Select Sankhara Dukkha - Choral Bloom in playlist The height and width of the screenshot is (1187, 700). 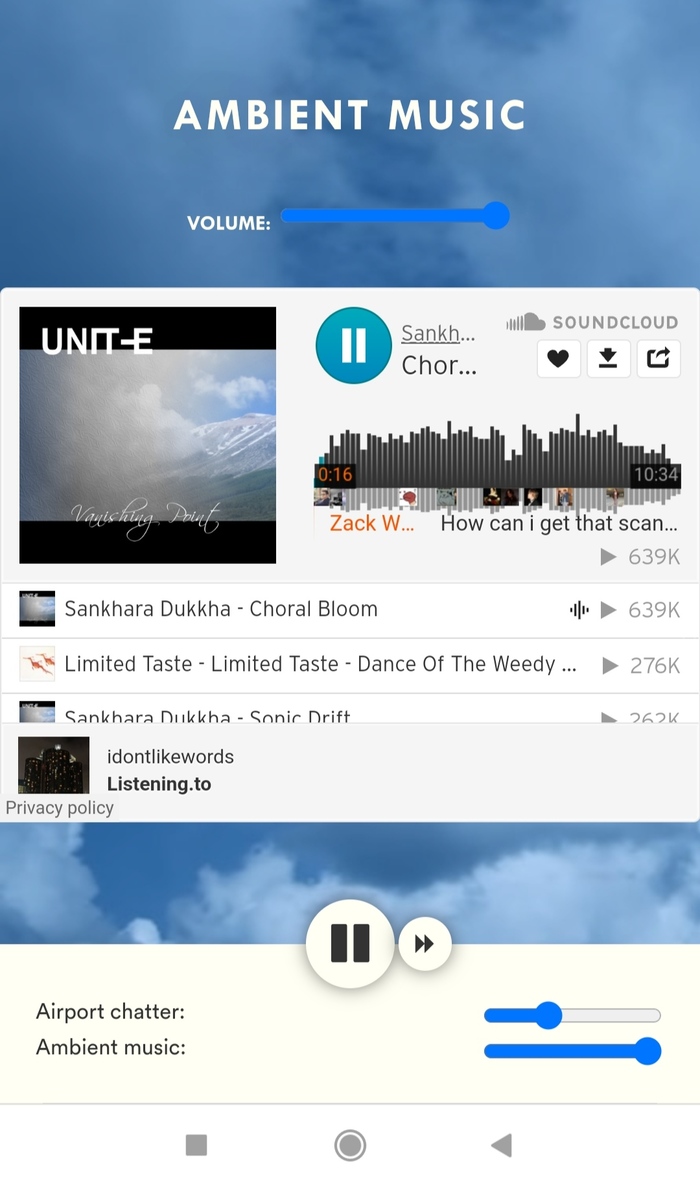(x=221, y=609)
